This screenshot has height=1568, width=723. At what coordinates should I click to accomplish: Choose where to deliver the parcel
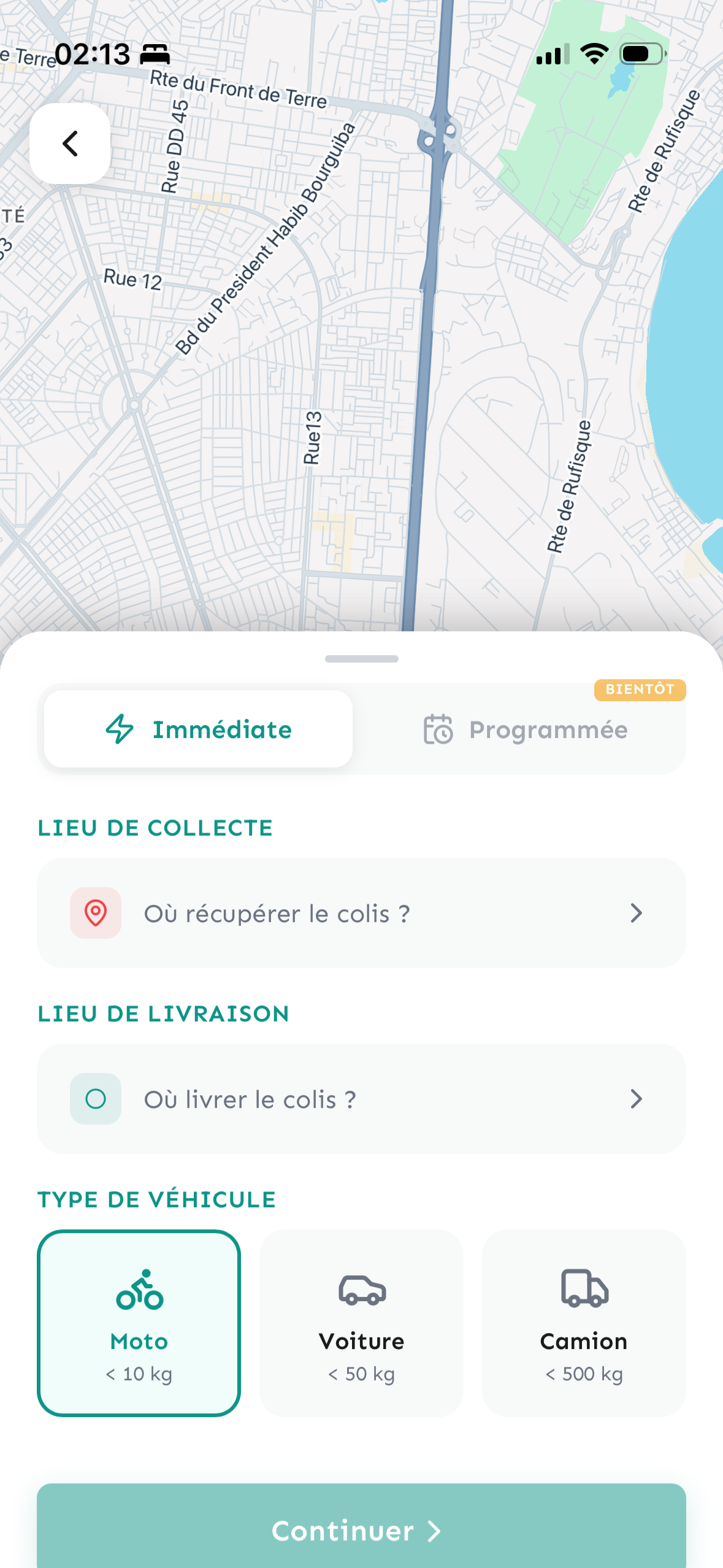click(x=361, y=1099)
